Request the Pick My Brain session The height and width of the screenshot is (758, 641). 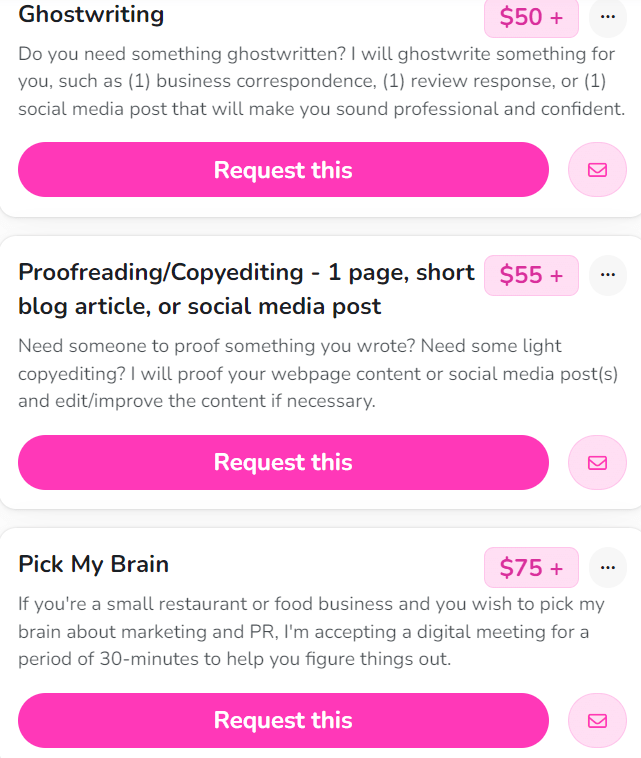tap(283, 720)
